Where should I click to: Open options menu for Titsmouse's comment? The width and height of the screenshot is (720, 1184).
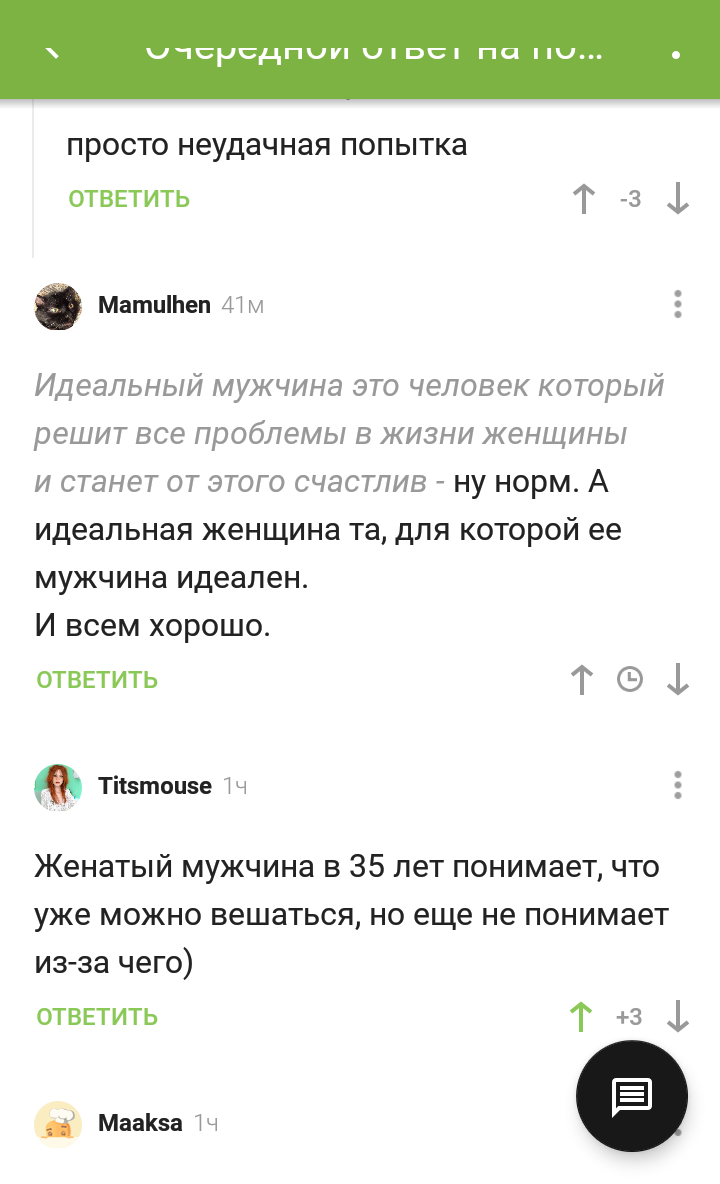tap(678, 785)
